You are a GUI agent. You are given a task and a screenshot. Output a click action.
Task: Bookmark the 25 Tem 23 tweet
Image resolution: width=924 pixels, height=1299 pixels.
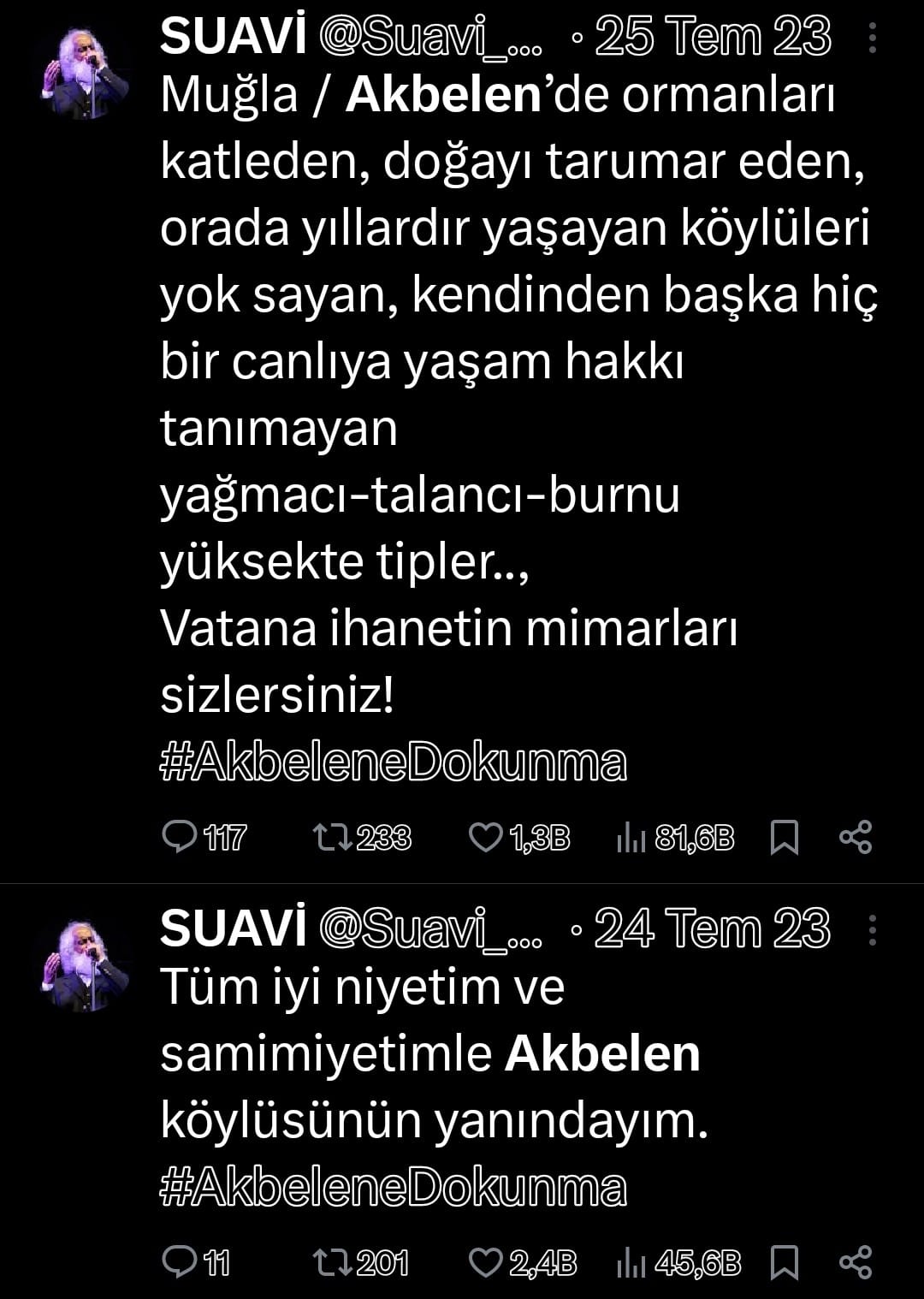click(784, 837)
